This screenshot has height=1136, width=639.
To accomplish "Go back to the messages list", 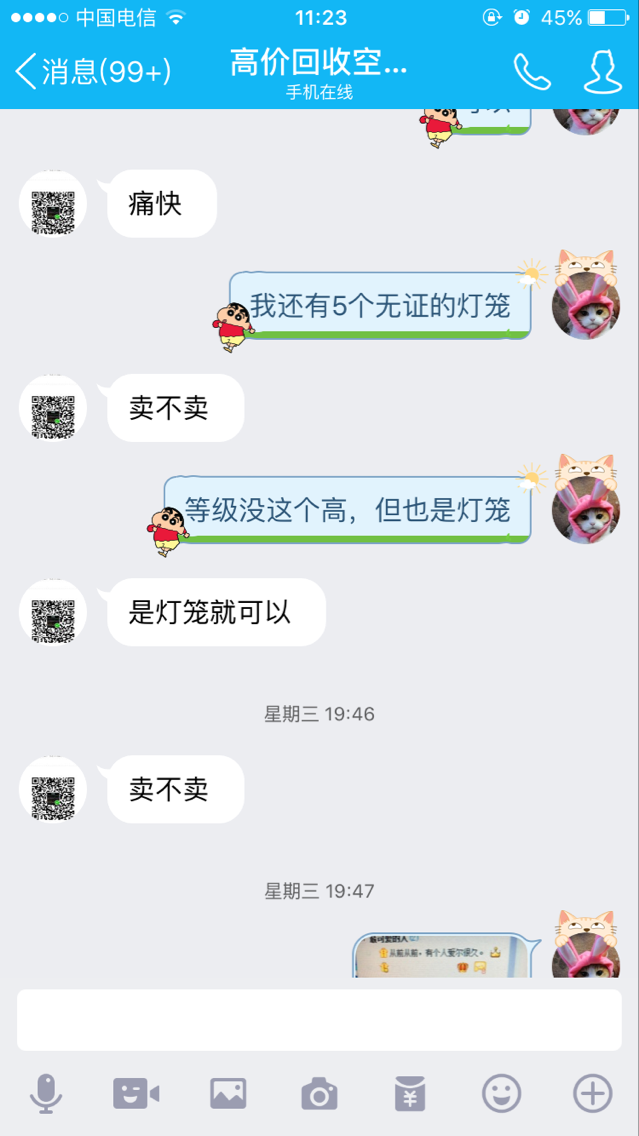I will [93, 71].
